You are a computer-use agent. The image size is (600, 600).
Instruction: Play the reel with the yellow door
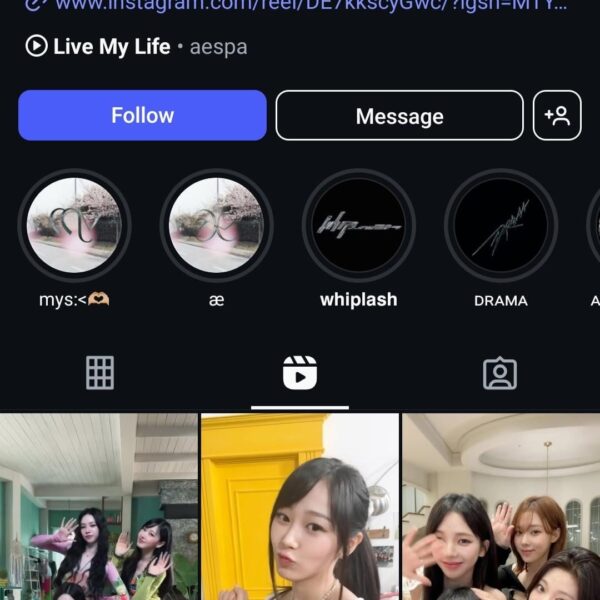click(x=300, y=507)
